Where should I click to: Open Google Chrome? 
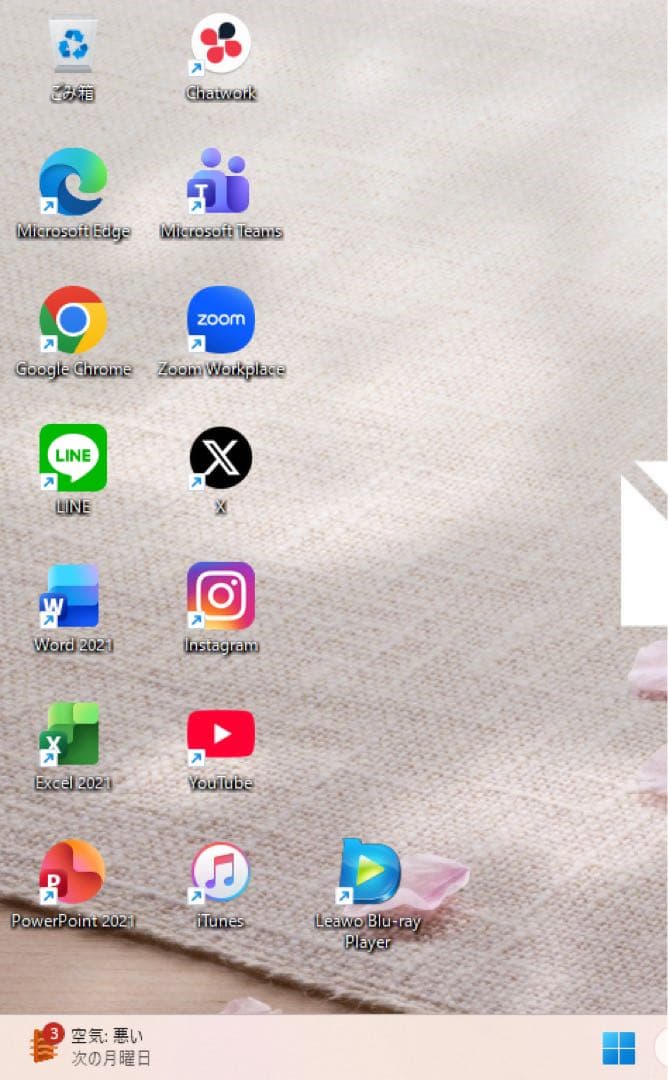point(73,320)
